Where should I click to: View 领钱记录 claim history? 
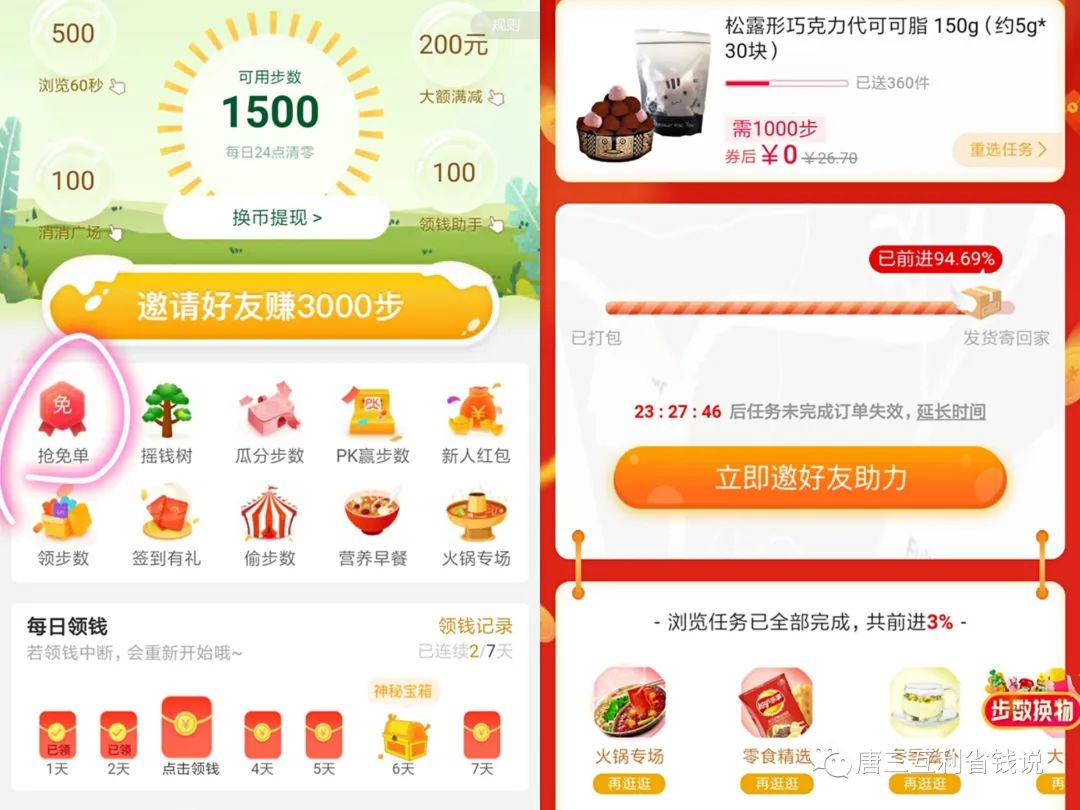tap(475, 626)
